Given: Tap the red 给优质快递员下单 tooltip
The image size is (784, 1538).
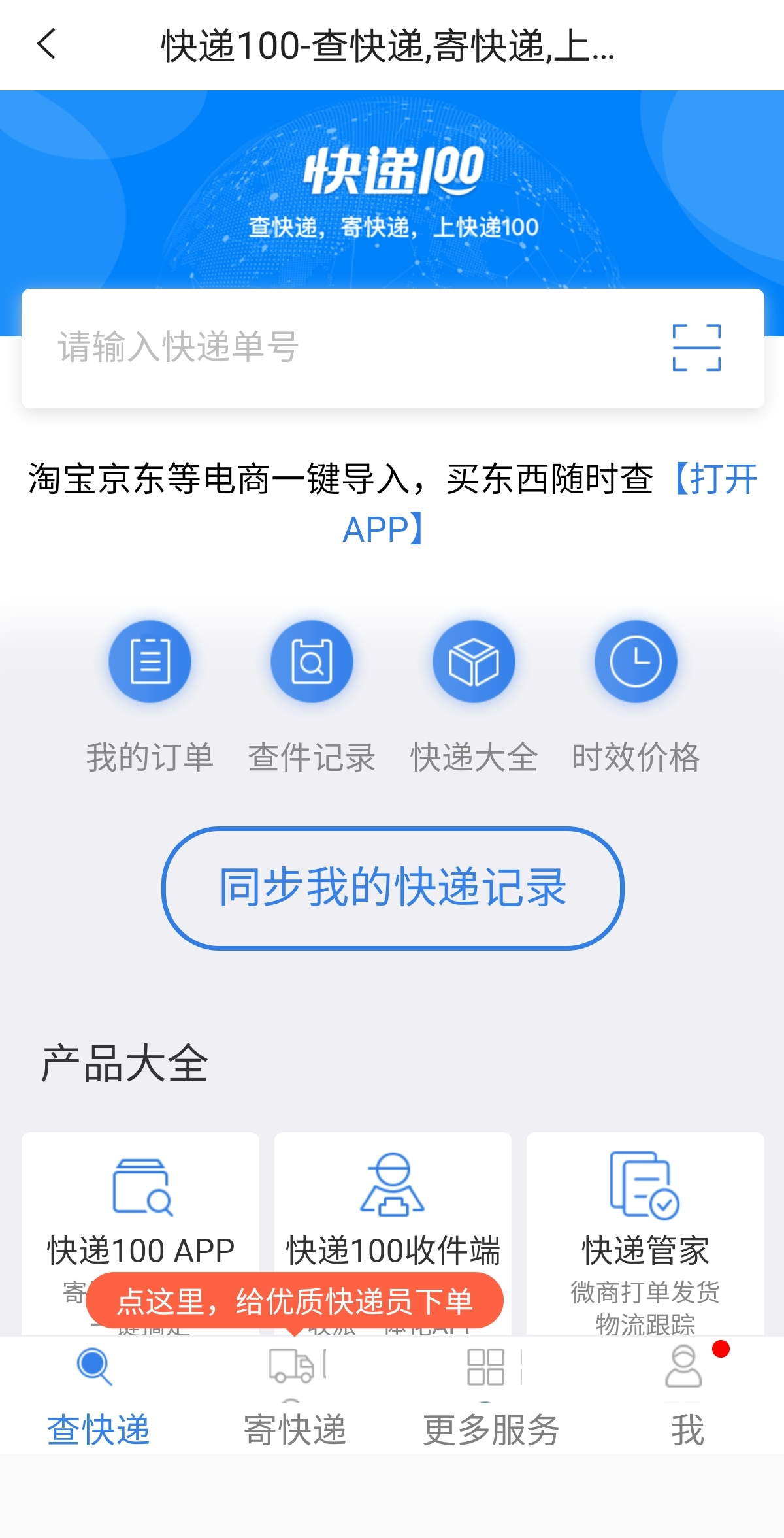Looking at the screenshot, I should (x=294, y=1300).
